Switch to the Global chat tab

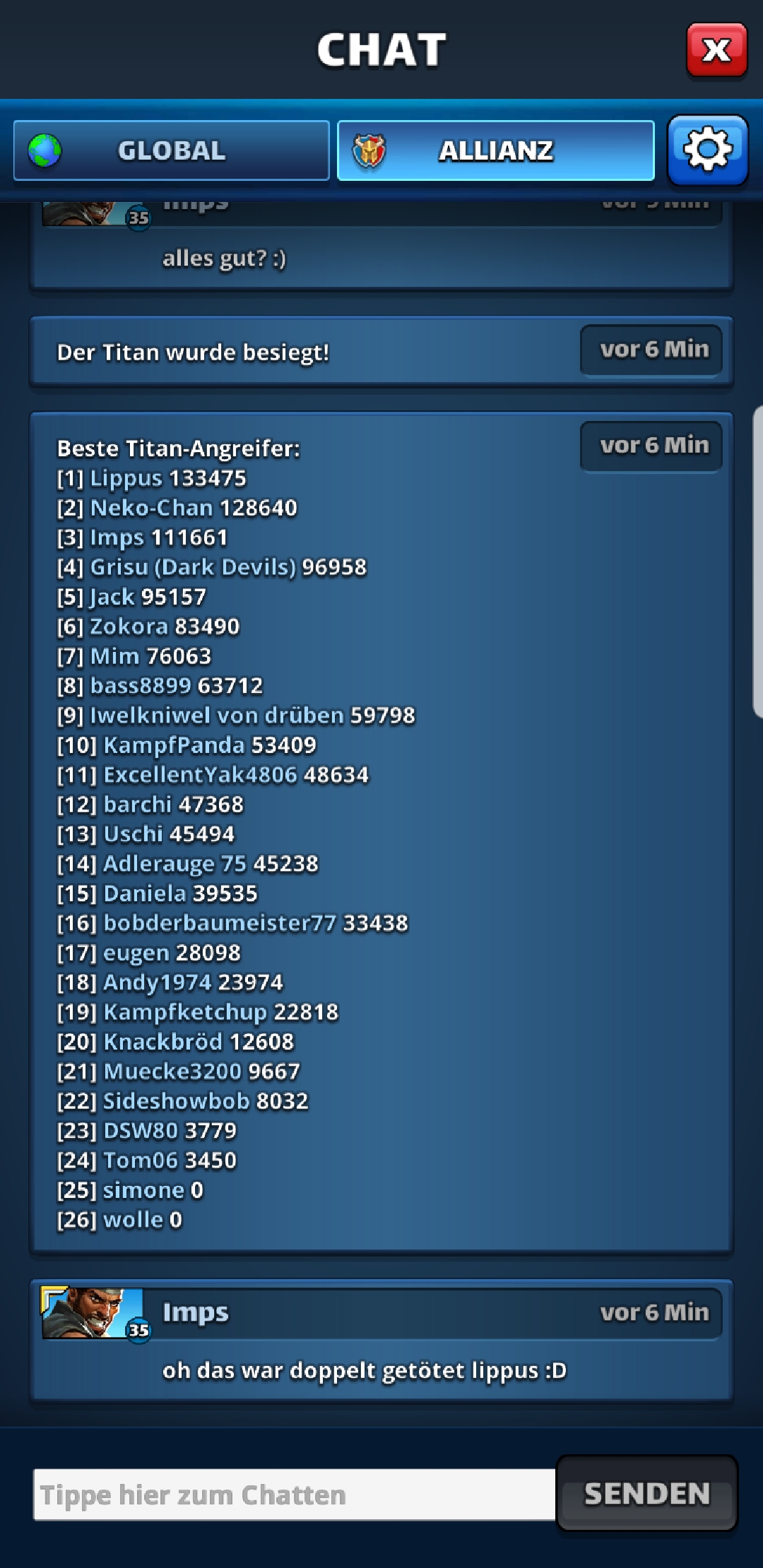click(x=172, y=150)
